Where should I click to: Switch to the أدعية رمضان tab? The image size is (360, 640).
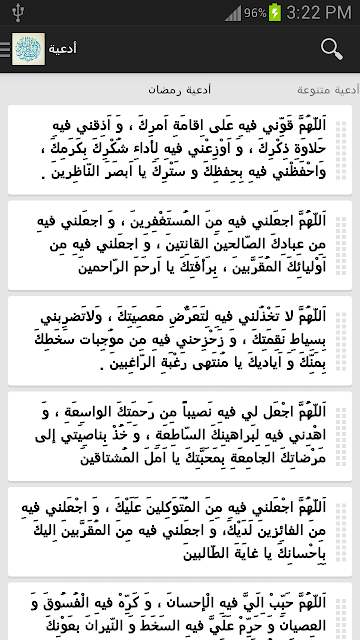click(x=180, y=90)
